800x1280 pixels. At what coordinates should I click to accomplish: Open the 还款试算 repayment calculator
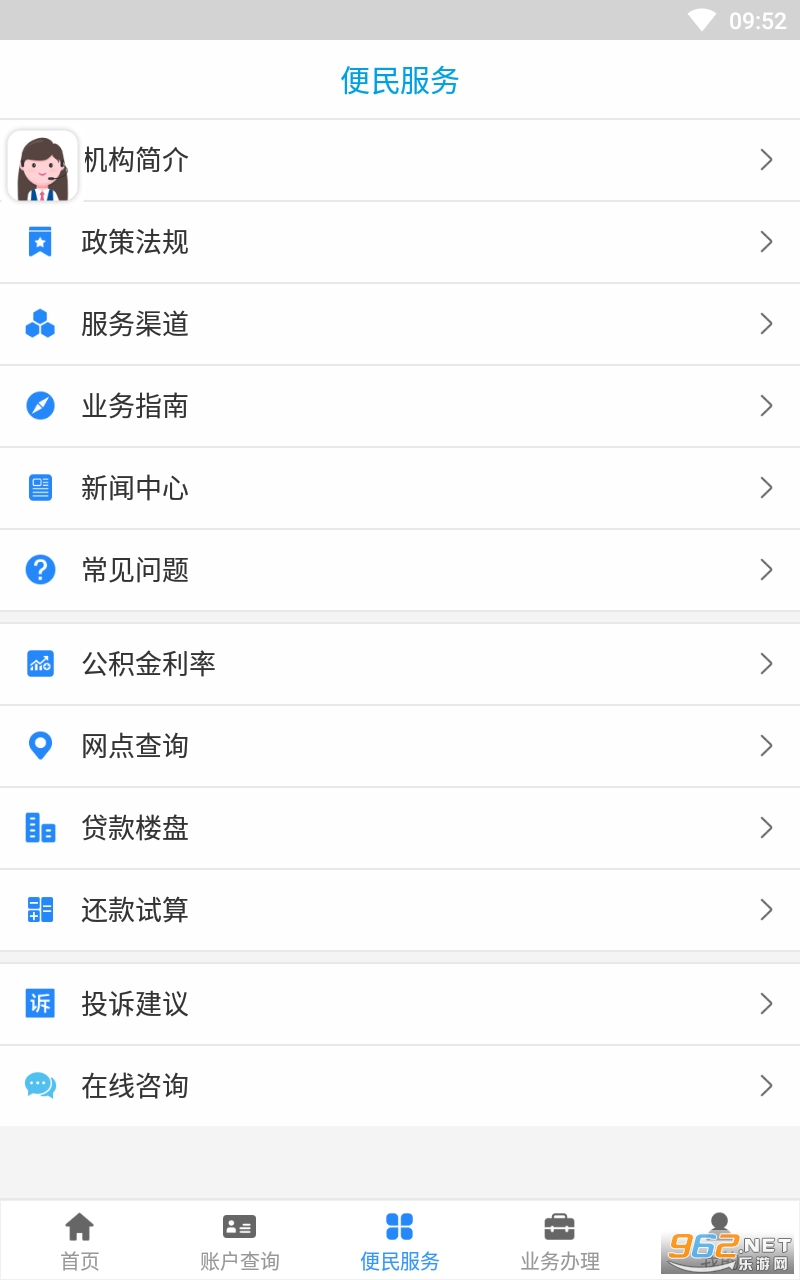click(400, 910)
